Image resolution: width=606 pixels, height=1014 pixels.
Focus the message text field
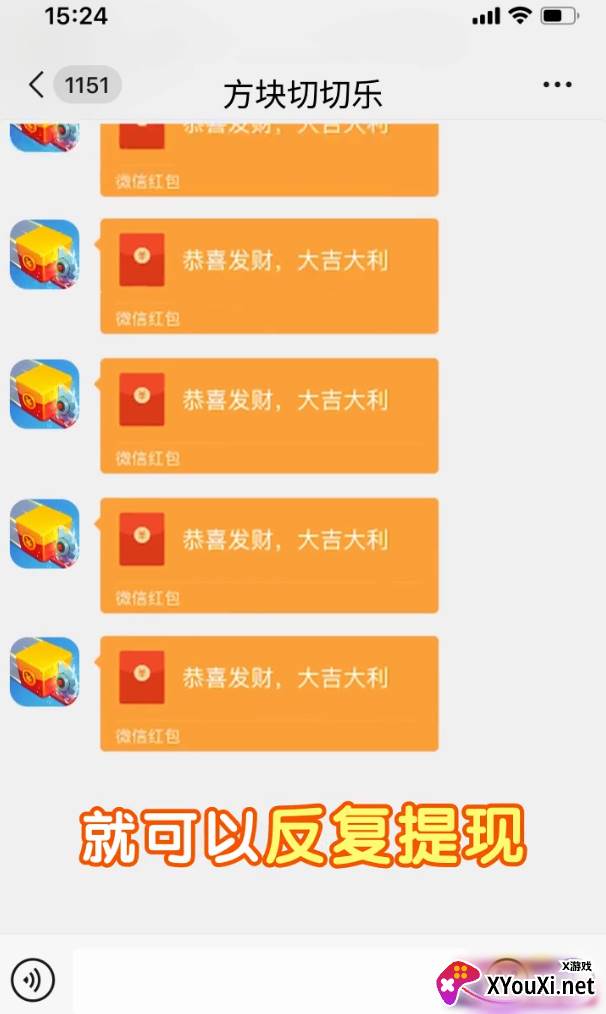point(259,980)
